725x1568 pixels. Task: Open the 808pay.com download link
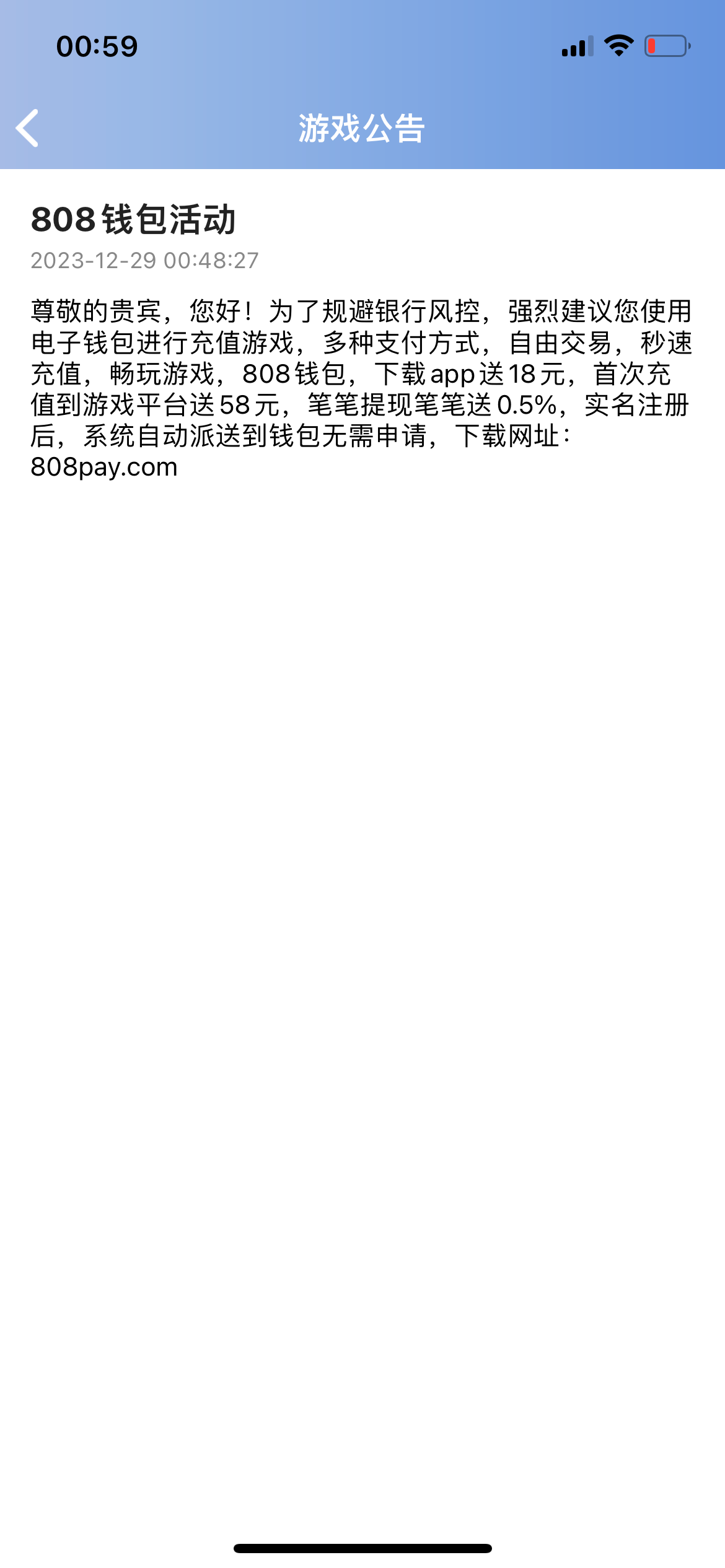[103, 469]
